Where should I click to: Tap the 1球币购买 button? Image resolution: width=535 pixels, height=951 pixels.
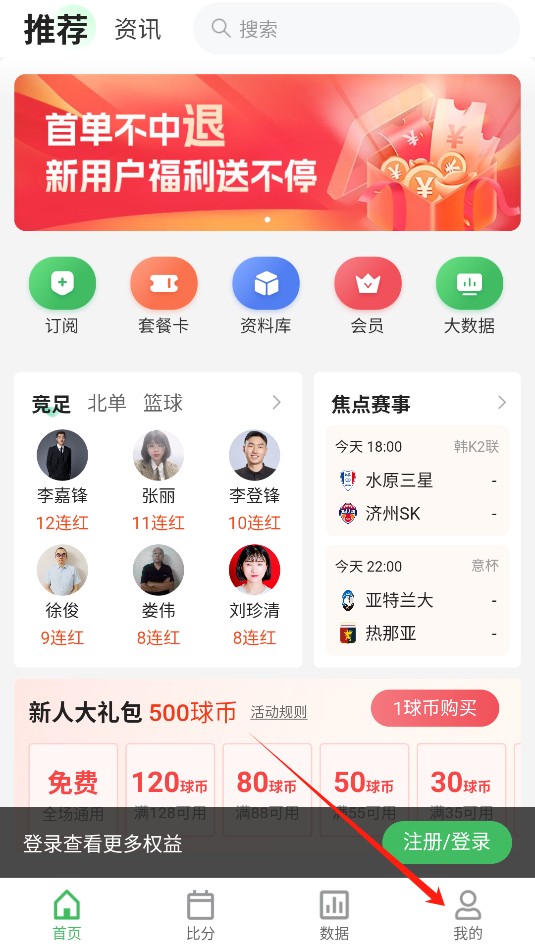pos(435,708)
